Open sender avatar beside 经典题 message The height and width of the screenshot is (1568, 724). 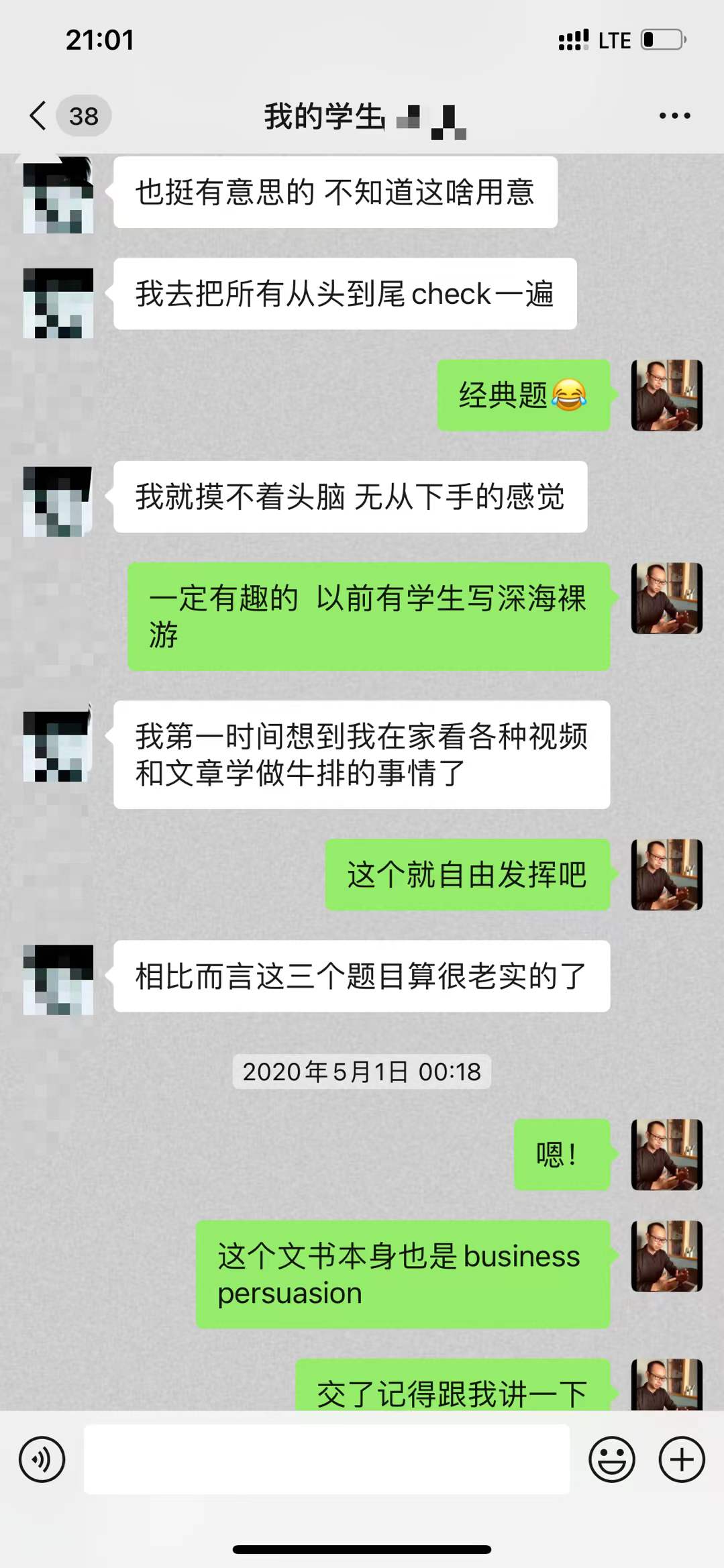(666, 395)
